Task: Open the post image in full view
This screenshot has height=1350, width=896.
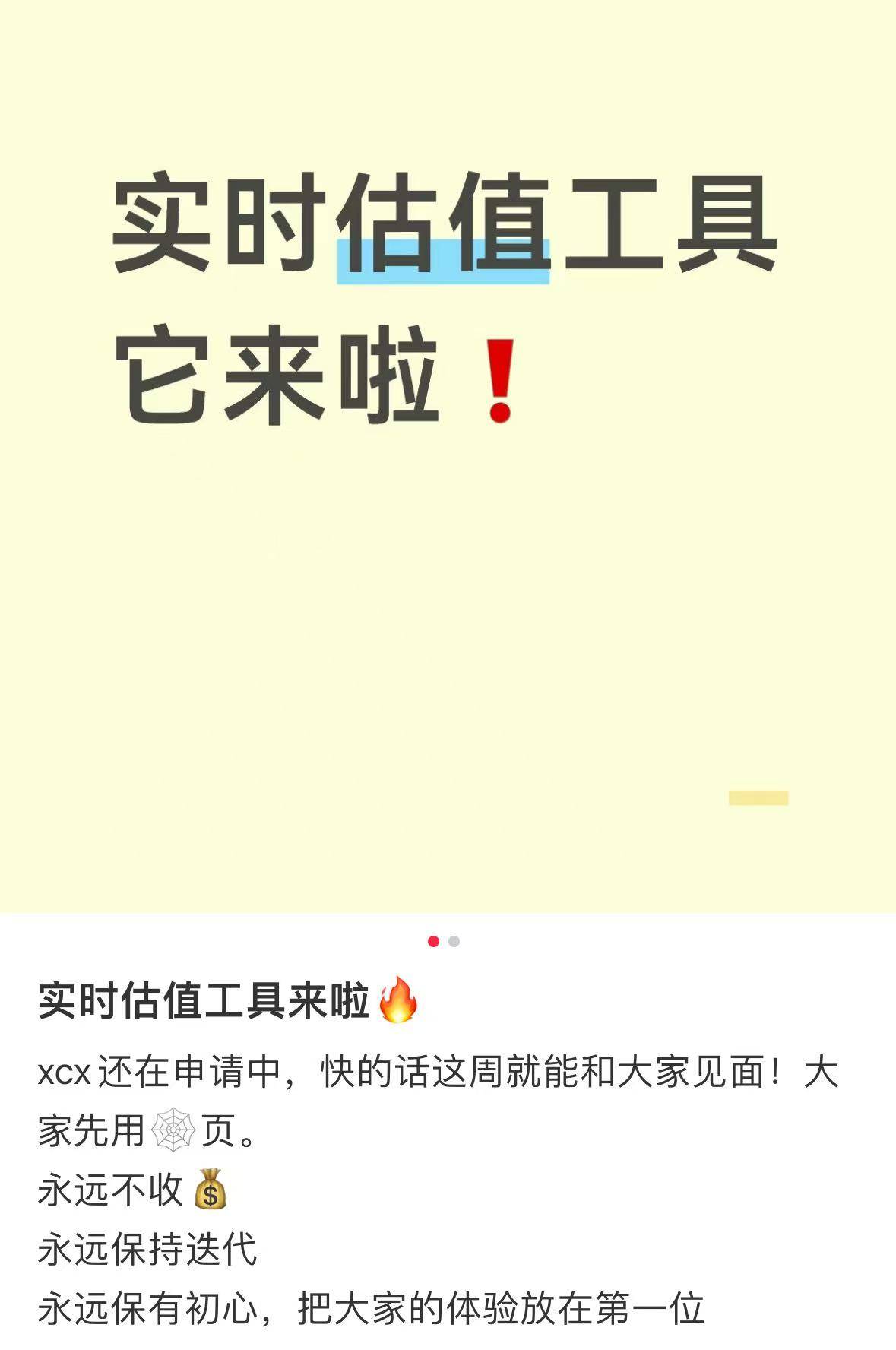Action: pos(448,456)
